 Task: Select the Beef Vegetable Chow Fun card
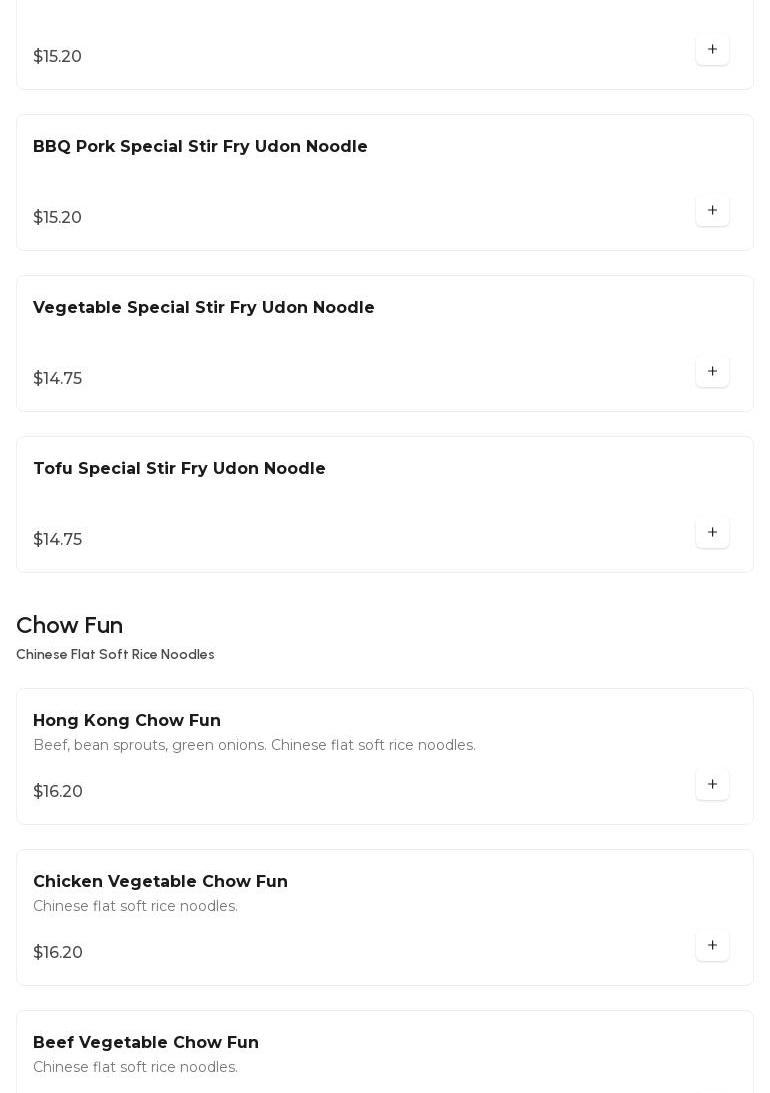click(146, 1043)
